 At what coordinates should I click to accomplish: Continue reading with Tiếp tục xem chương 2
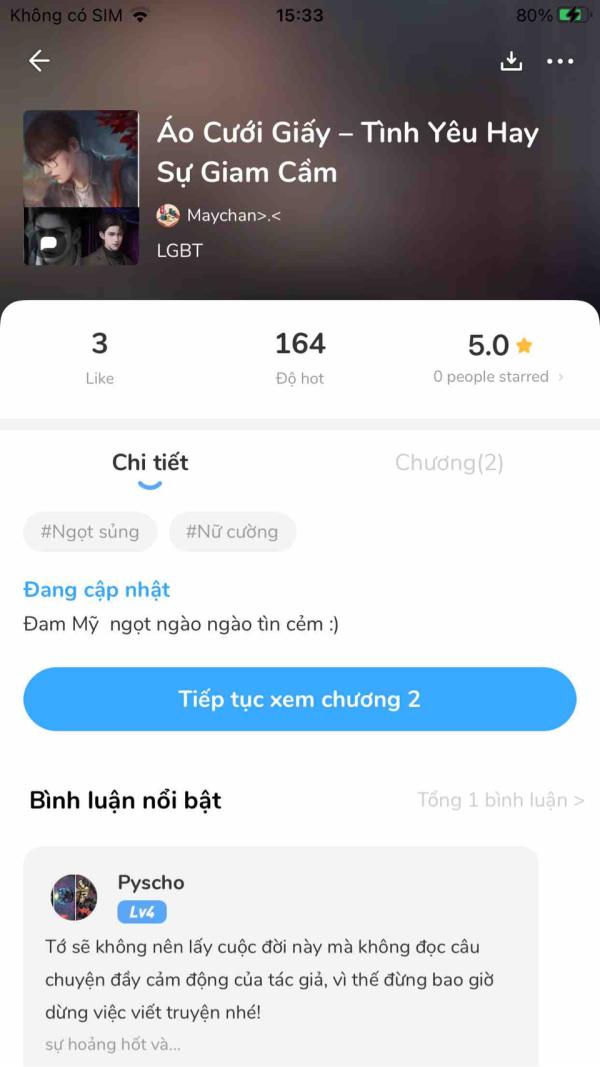300,699
